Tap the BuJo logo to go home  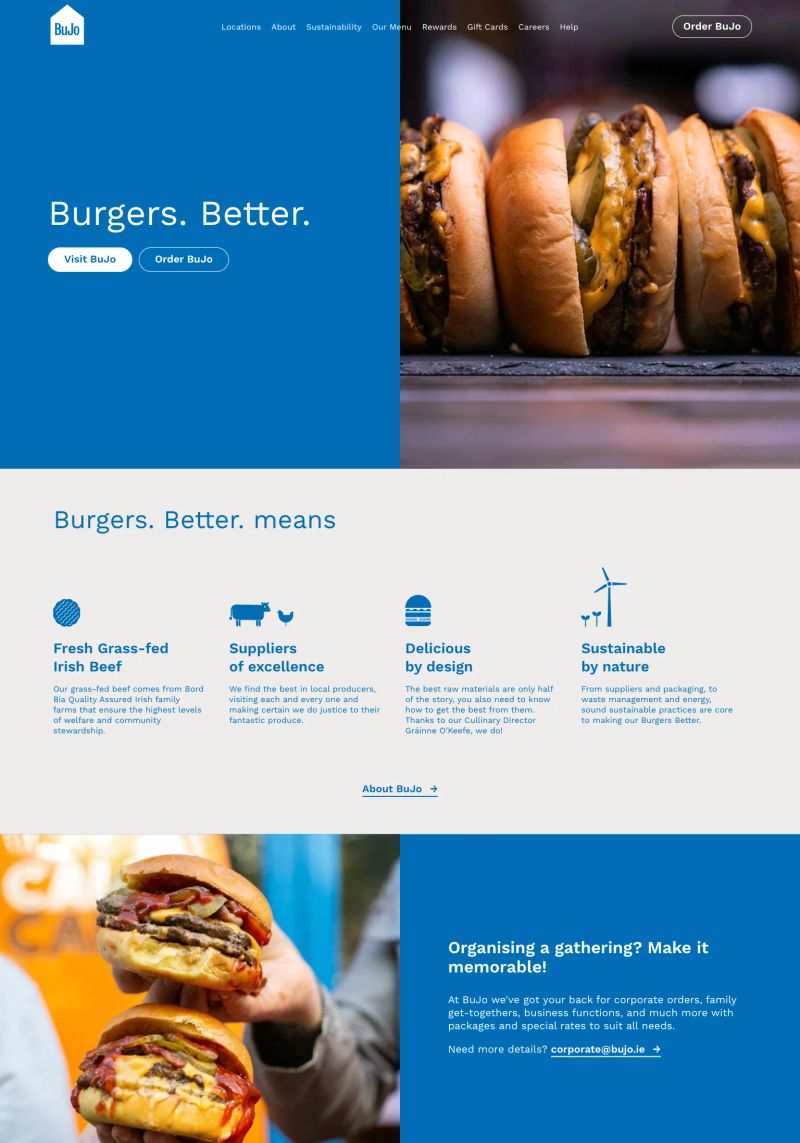67,26
